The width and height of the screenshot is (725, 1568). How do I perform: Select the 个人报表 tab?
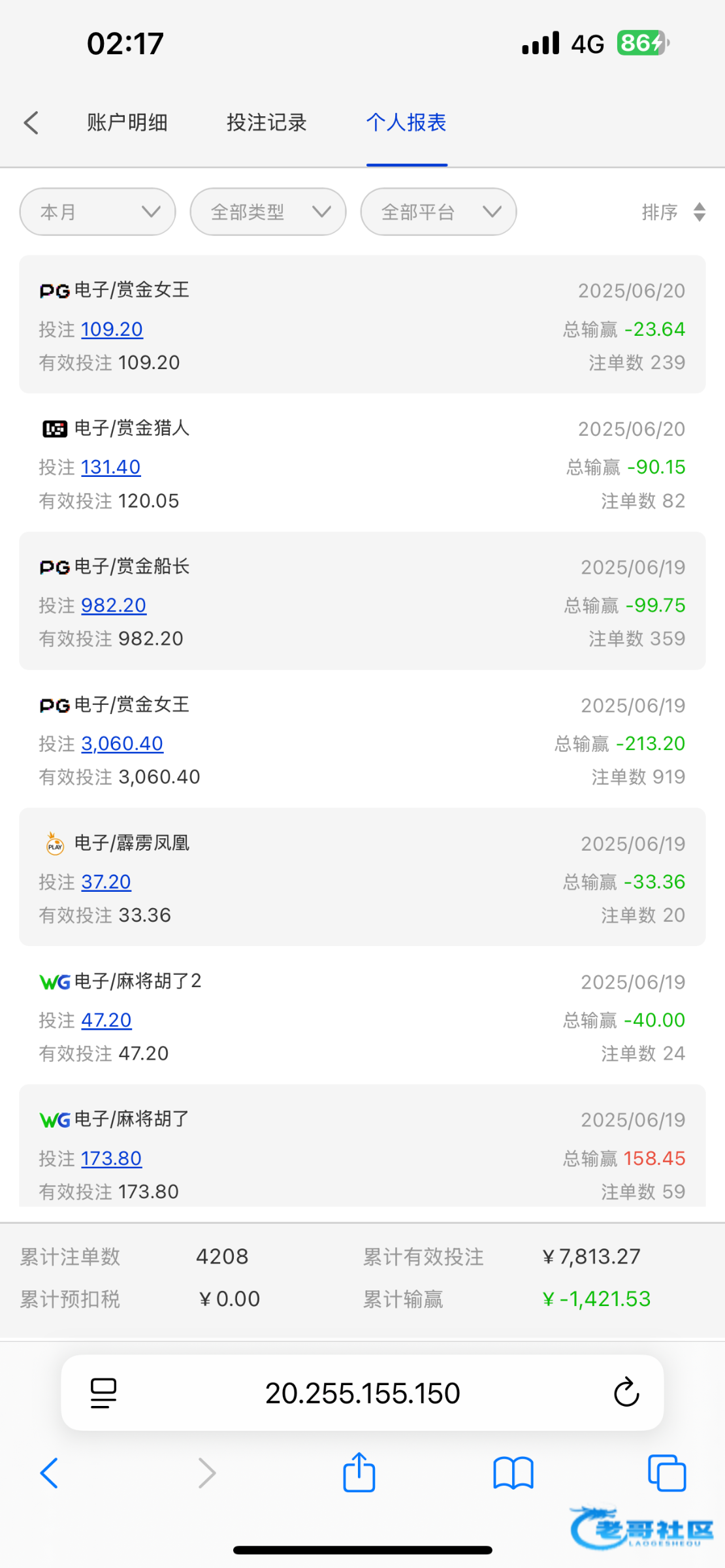click(x=406, y=122)
